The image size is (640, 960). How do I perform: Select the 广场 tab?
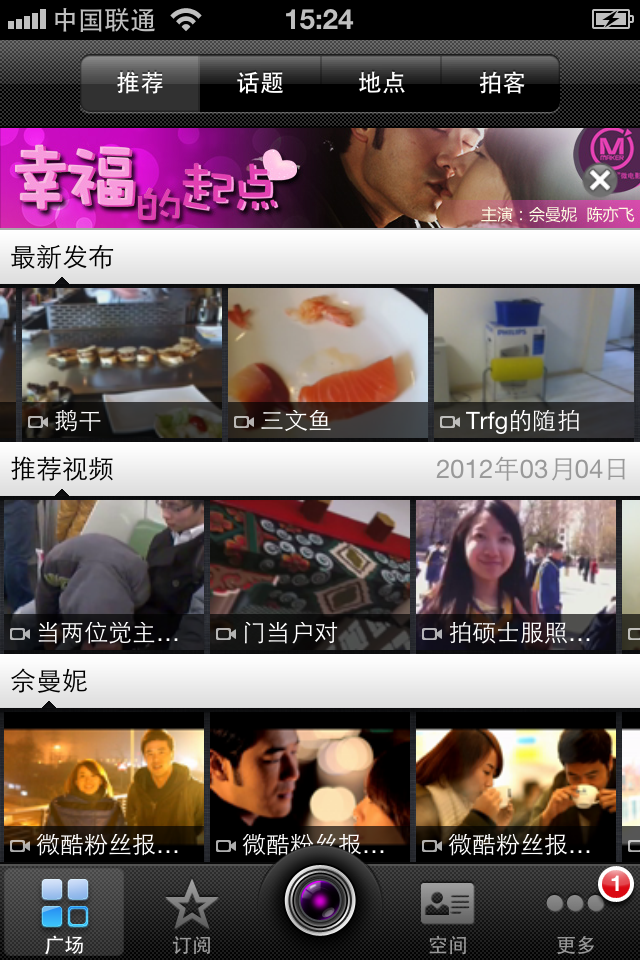click(x=64, y=915)
